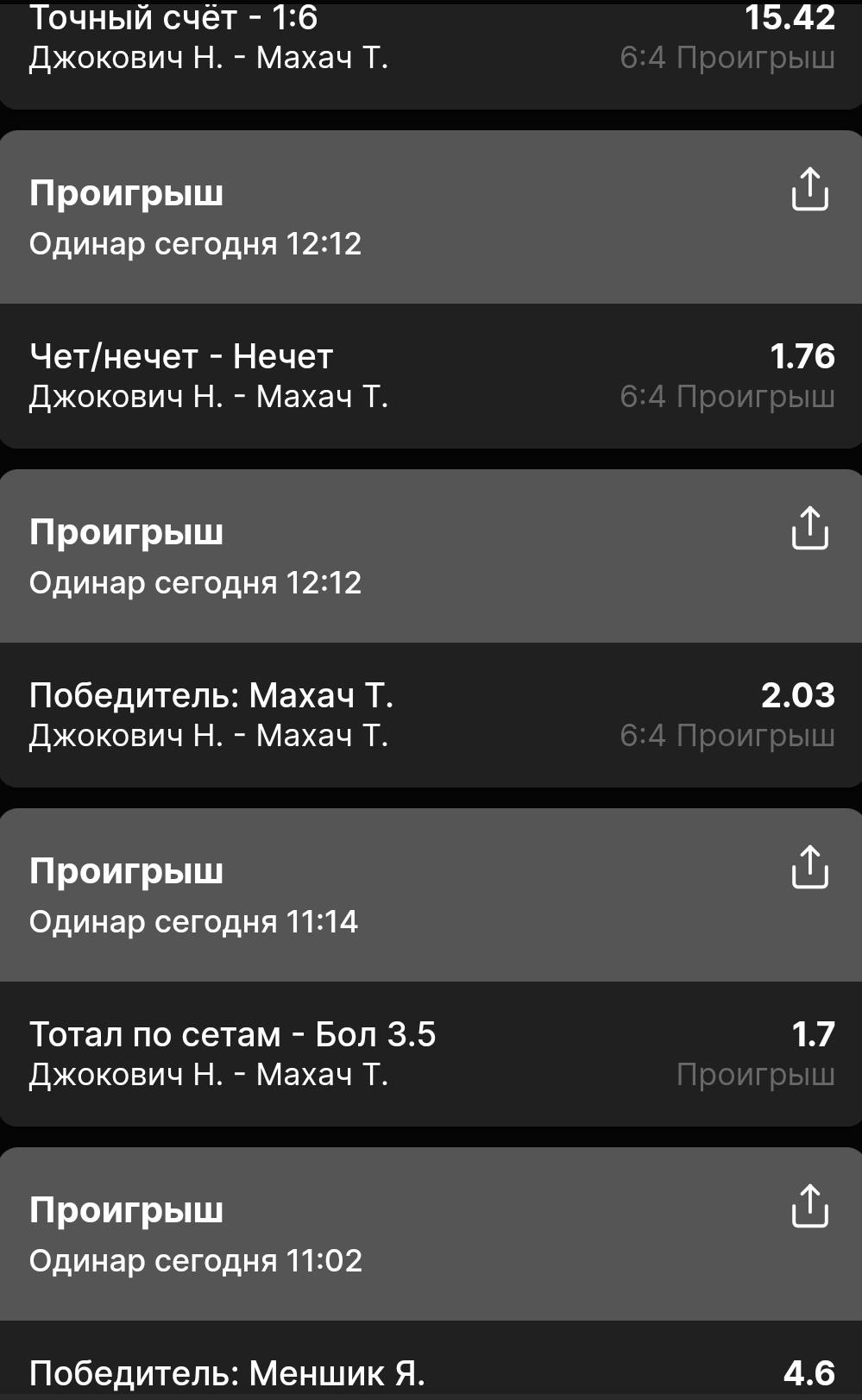Open the Точный счёт - 1:6 bet
The image size is (862, 1400).
point(431,54)
